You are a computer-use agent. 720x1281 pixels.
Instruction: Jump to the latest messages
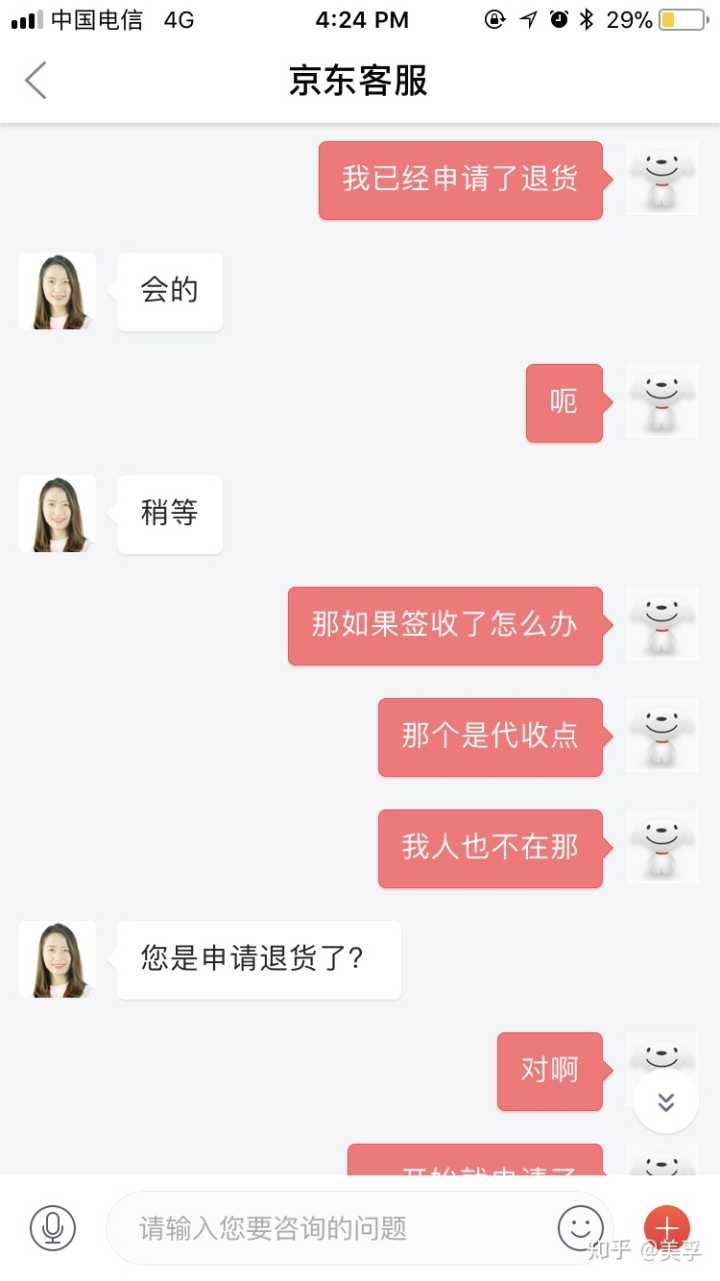pyautogui.click(x=666, y=1102)
